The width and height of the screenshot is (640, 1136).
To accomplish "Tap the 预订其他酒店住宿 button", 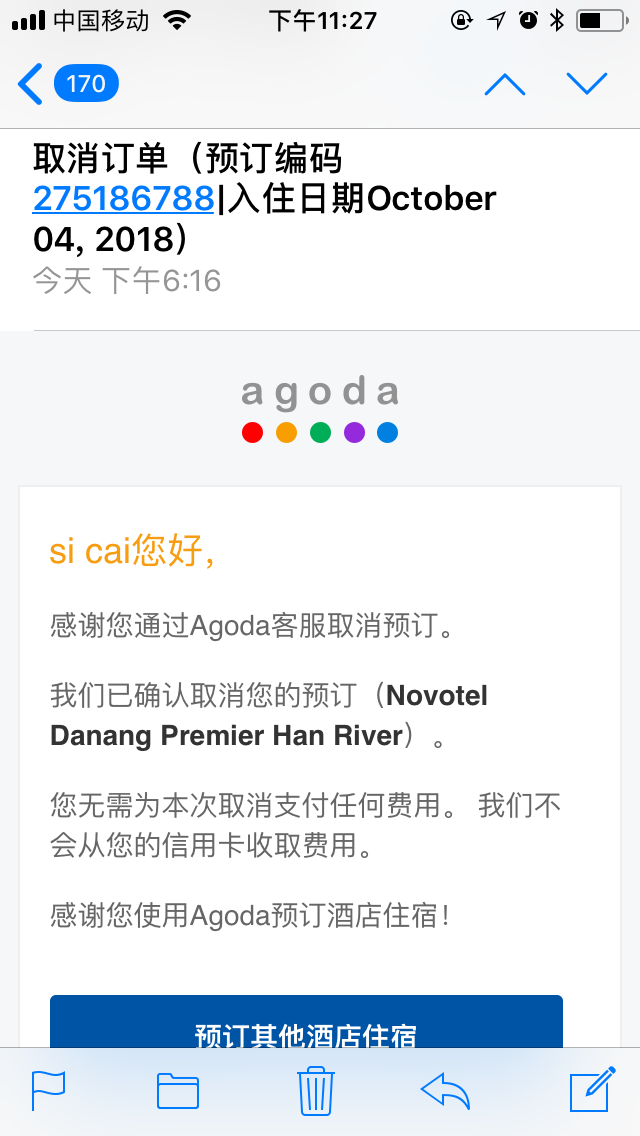I will pos(306,1022).
